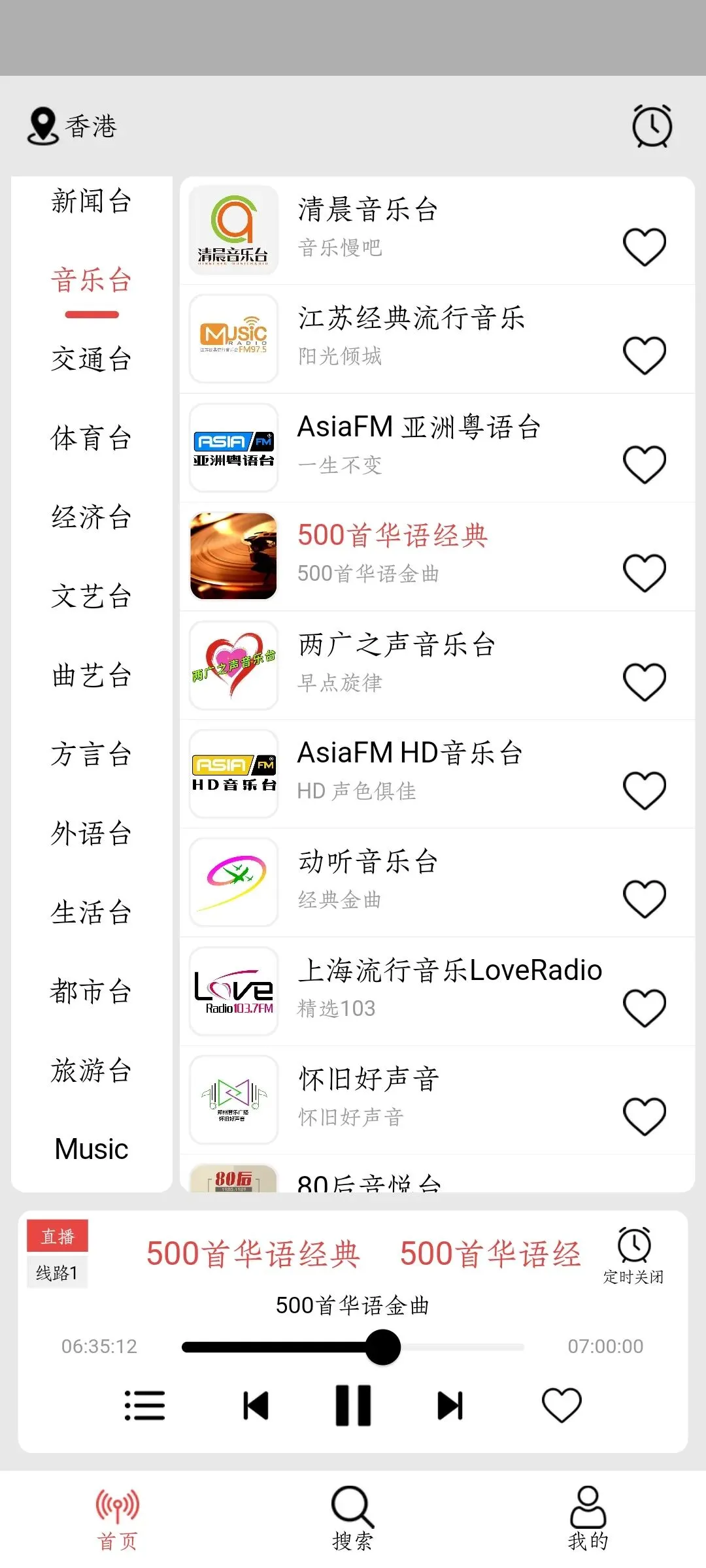Select the 交通台 category
Screen dimensions: 706x1568
coord(92,359)
